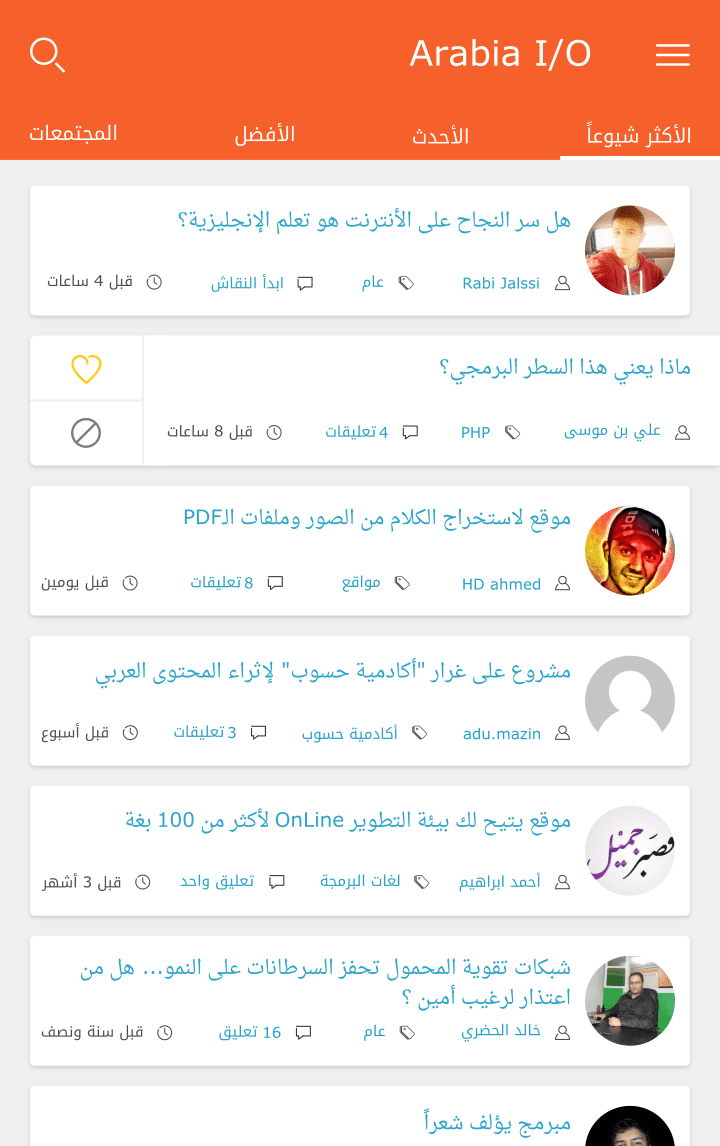View HD ahmed's profile
The image size is (720, 1146).
[502, 584]
